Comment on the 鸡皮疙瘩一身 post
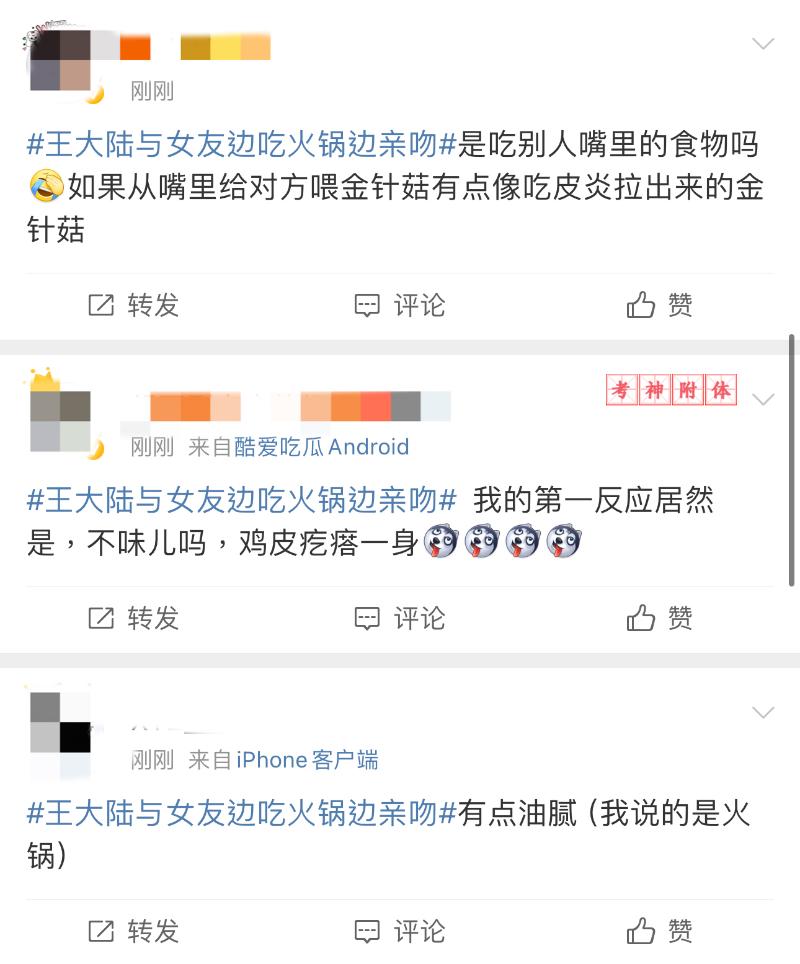The height and width of the screenshot is (964, 800). (400, 618)
